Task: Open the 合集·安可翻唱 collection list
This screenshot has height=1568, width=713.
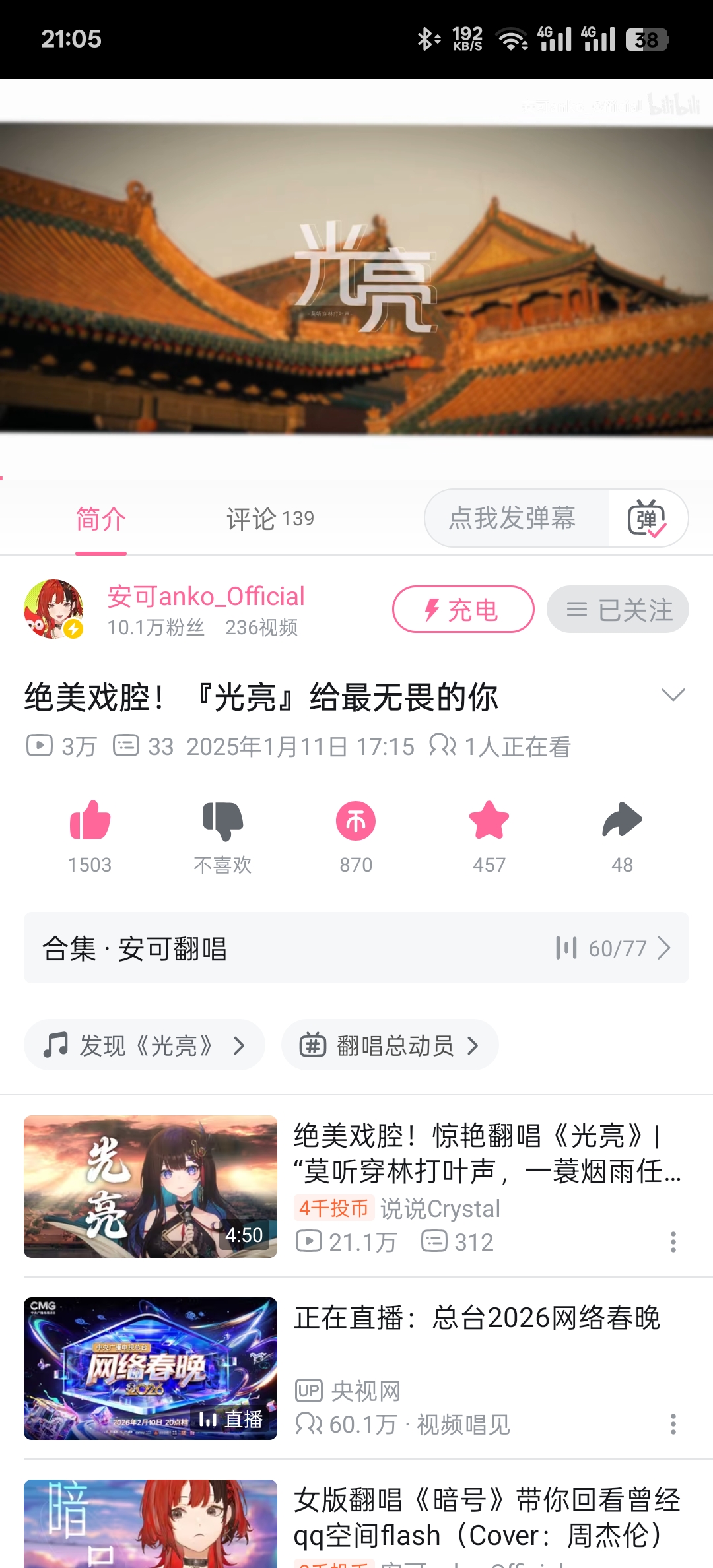Action: 356,948
